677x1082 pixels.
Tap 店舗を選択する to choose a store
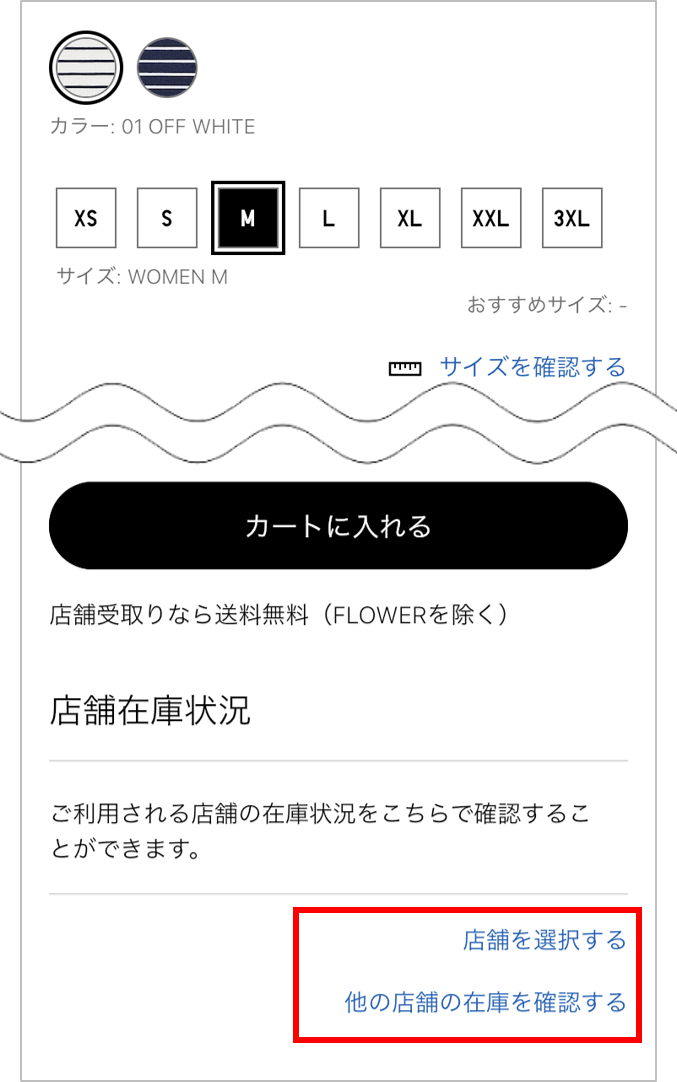(544, 940)
